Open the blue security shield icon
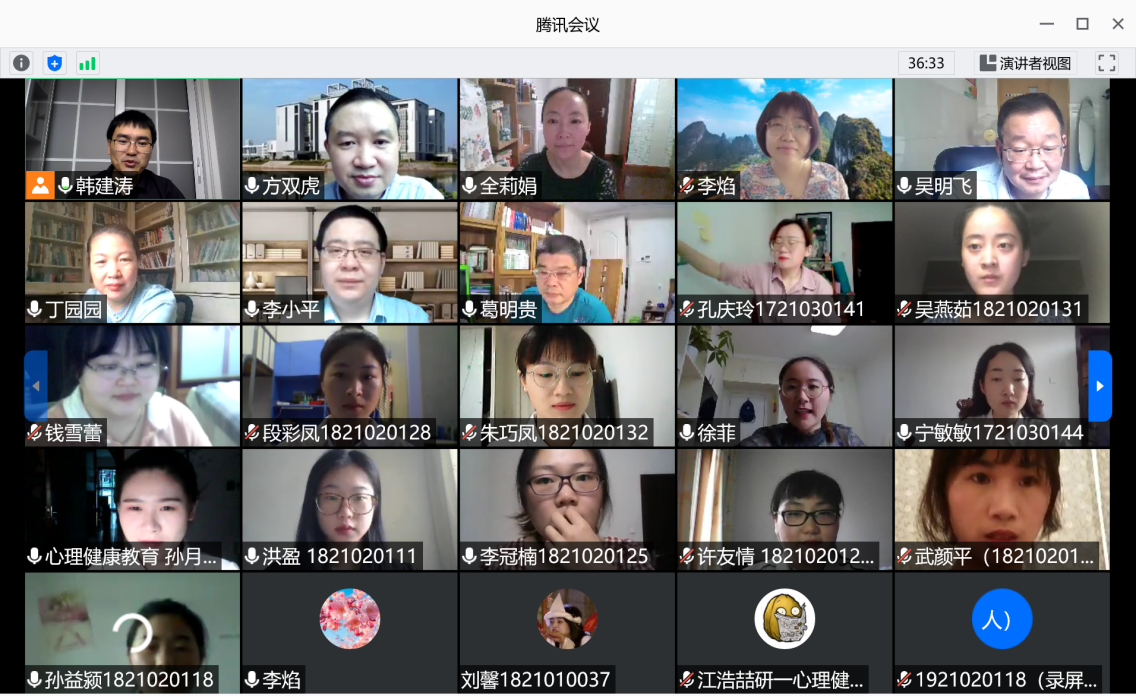Viewport: 1136px width, 696px height. (x=54, y=63)
